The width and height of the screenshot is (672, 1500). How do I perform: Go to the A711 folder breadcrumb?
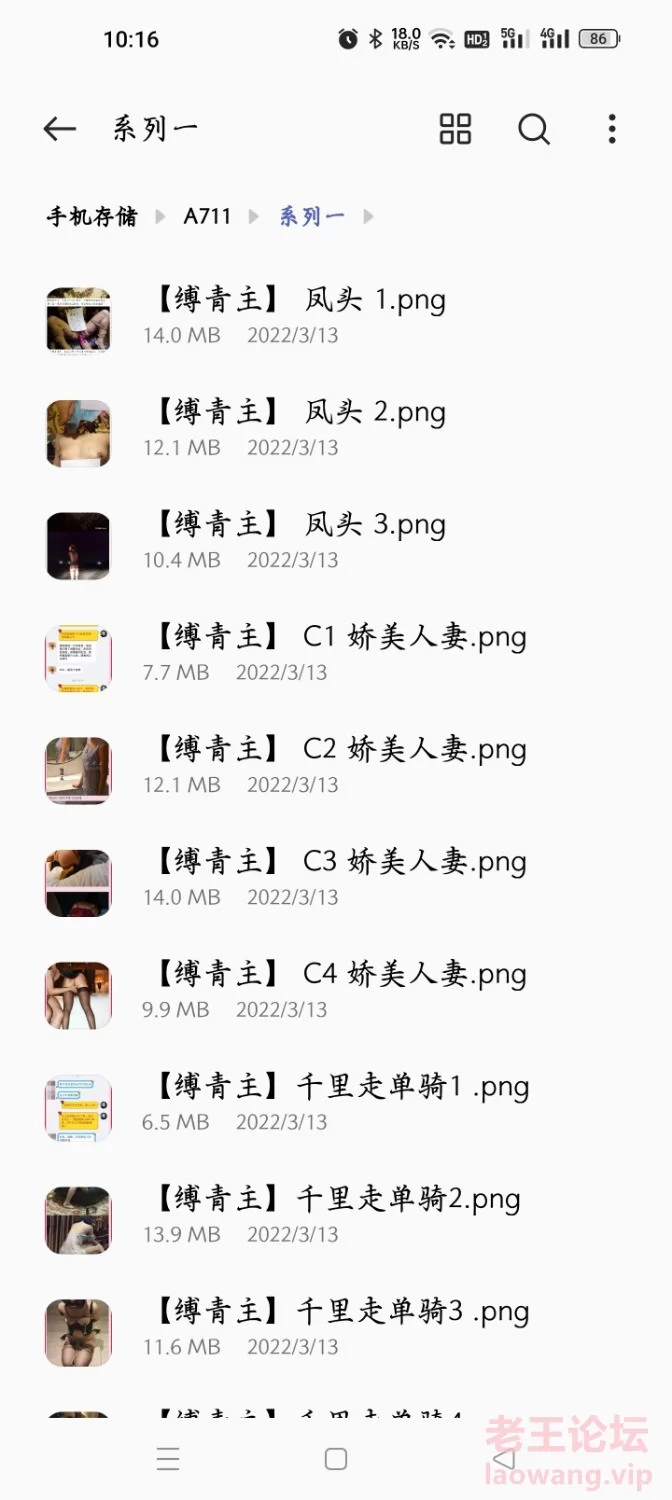click(x=207, y=216)
